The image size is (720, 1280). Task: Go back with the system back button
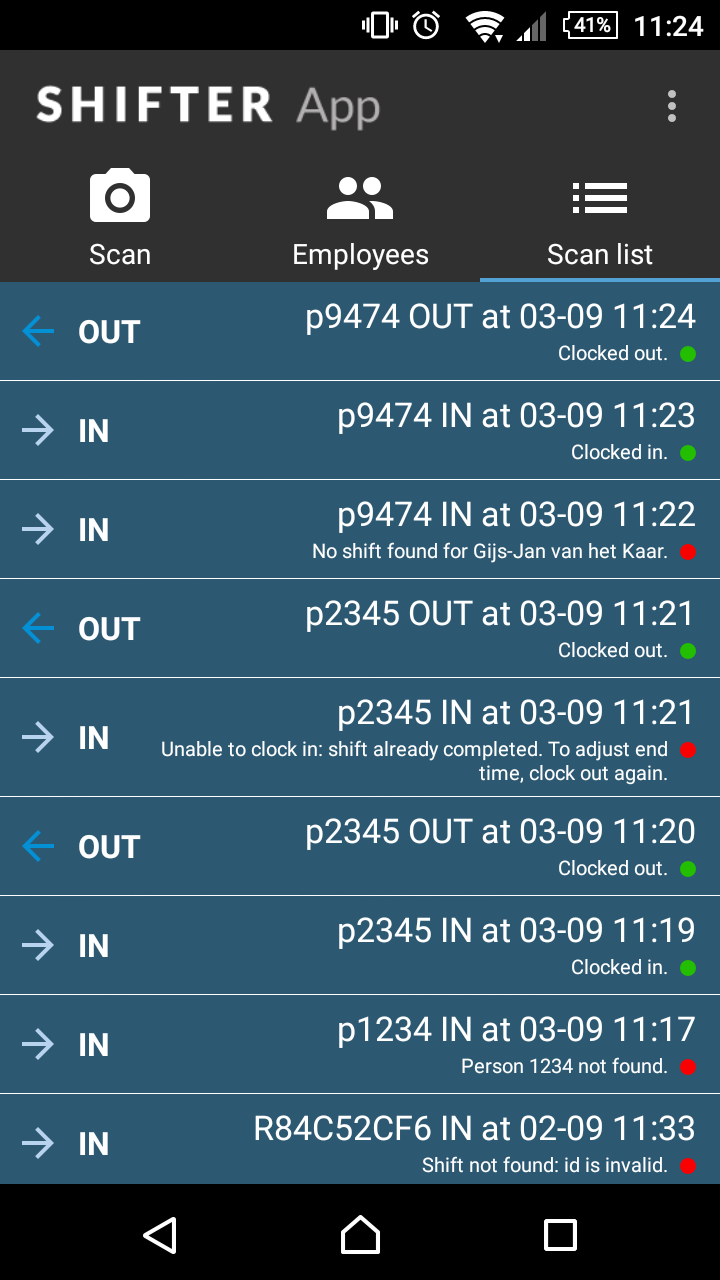tap(160, 1235)
